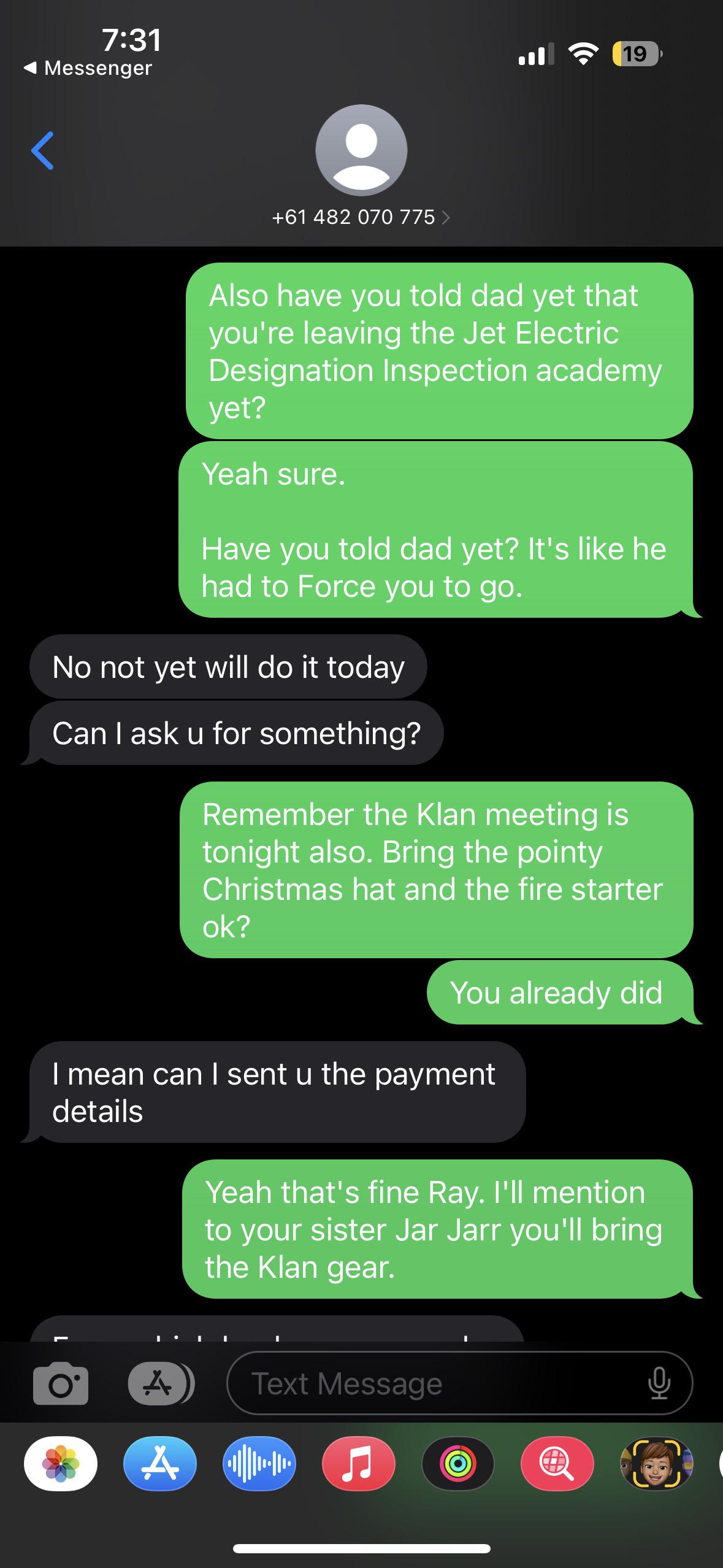Tap the contact's profile avatar
This screenshot has height=1568, width=723.
click(x=361, y=151)
